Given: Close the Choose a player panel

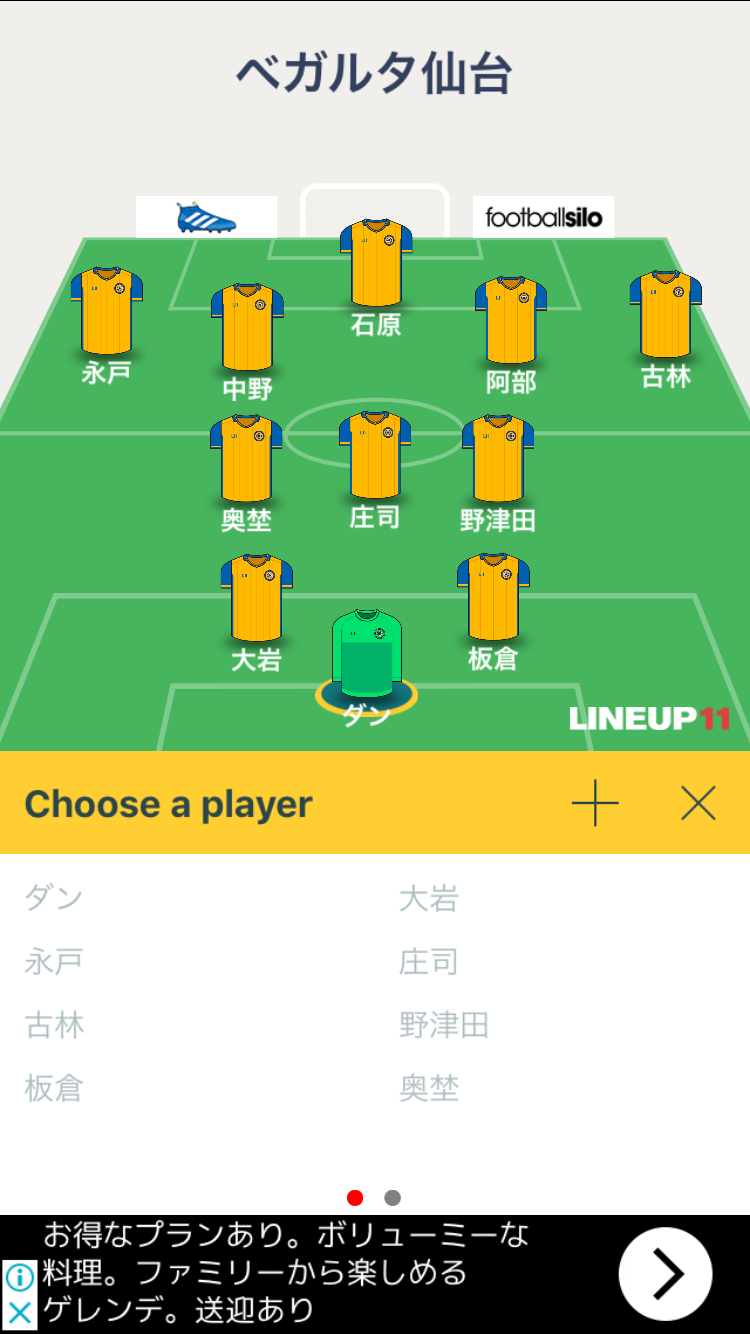Looking at the screenshot, I should coord(698,803).
